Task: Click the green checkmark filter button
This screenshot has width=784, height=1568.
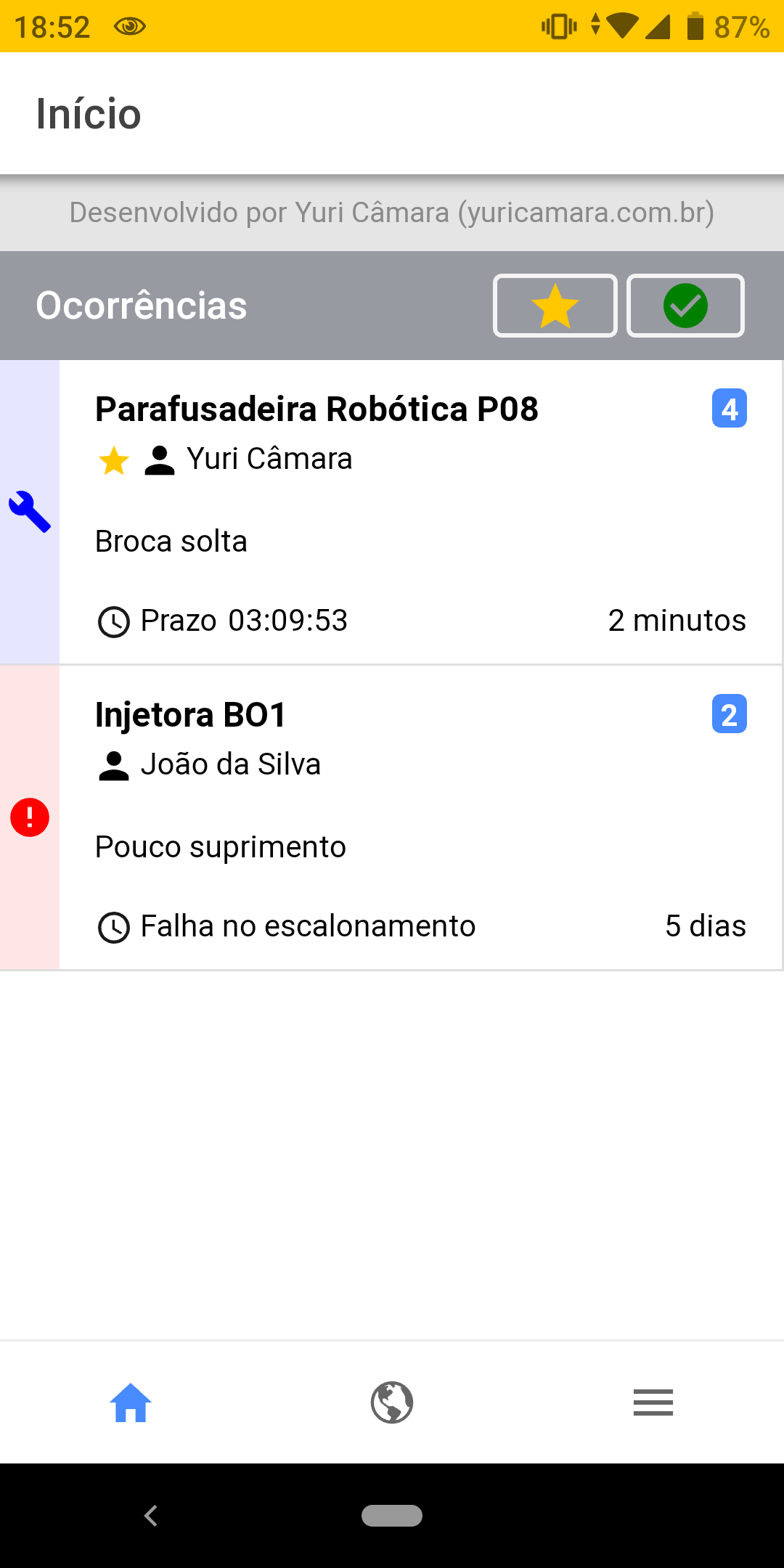Action: click(x=685, y=306)
